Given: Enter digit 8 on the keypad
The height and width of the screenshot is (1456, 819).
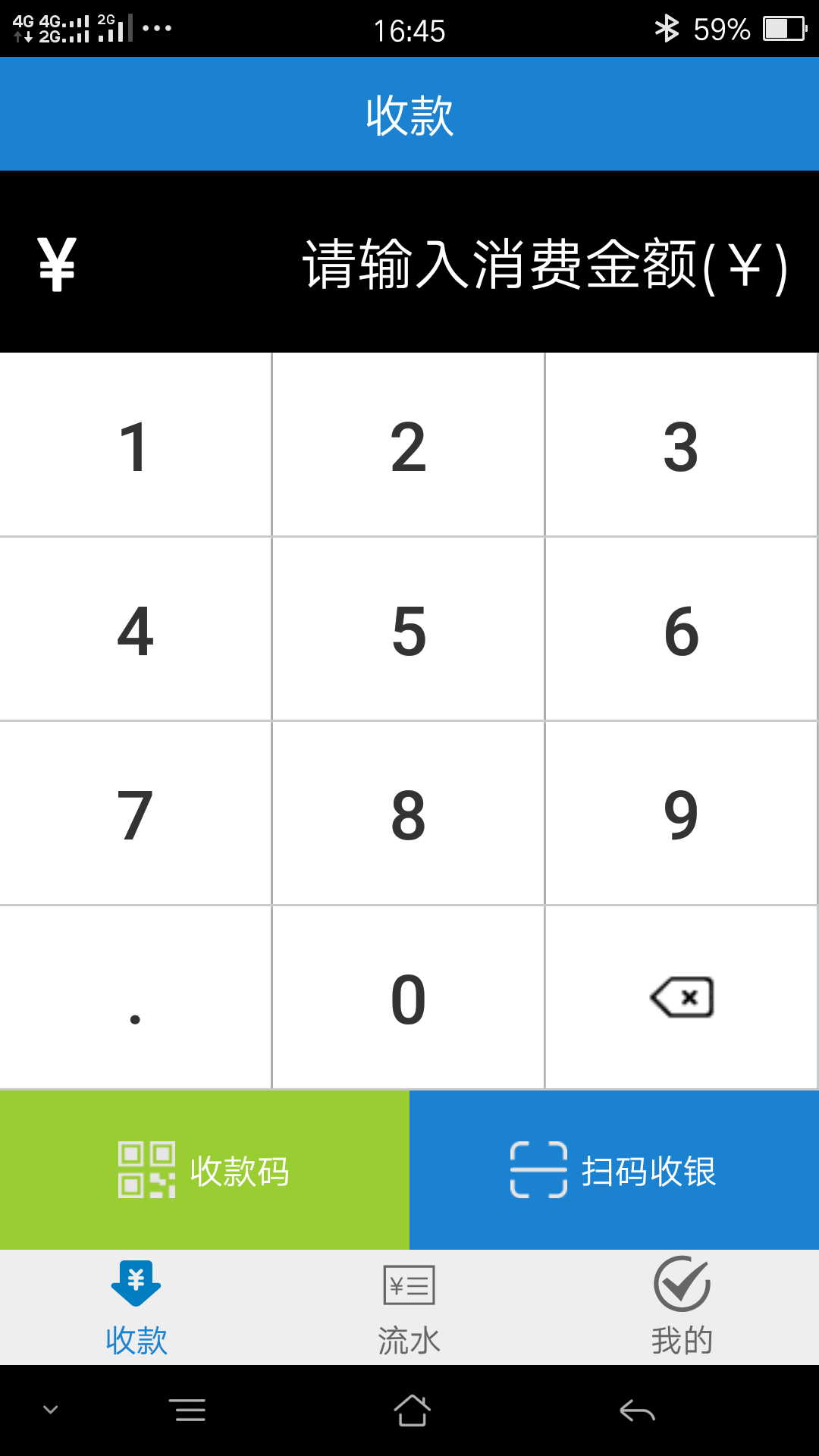Looking at the screenshot, I should point(408,814).
